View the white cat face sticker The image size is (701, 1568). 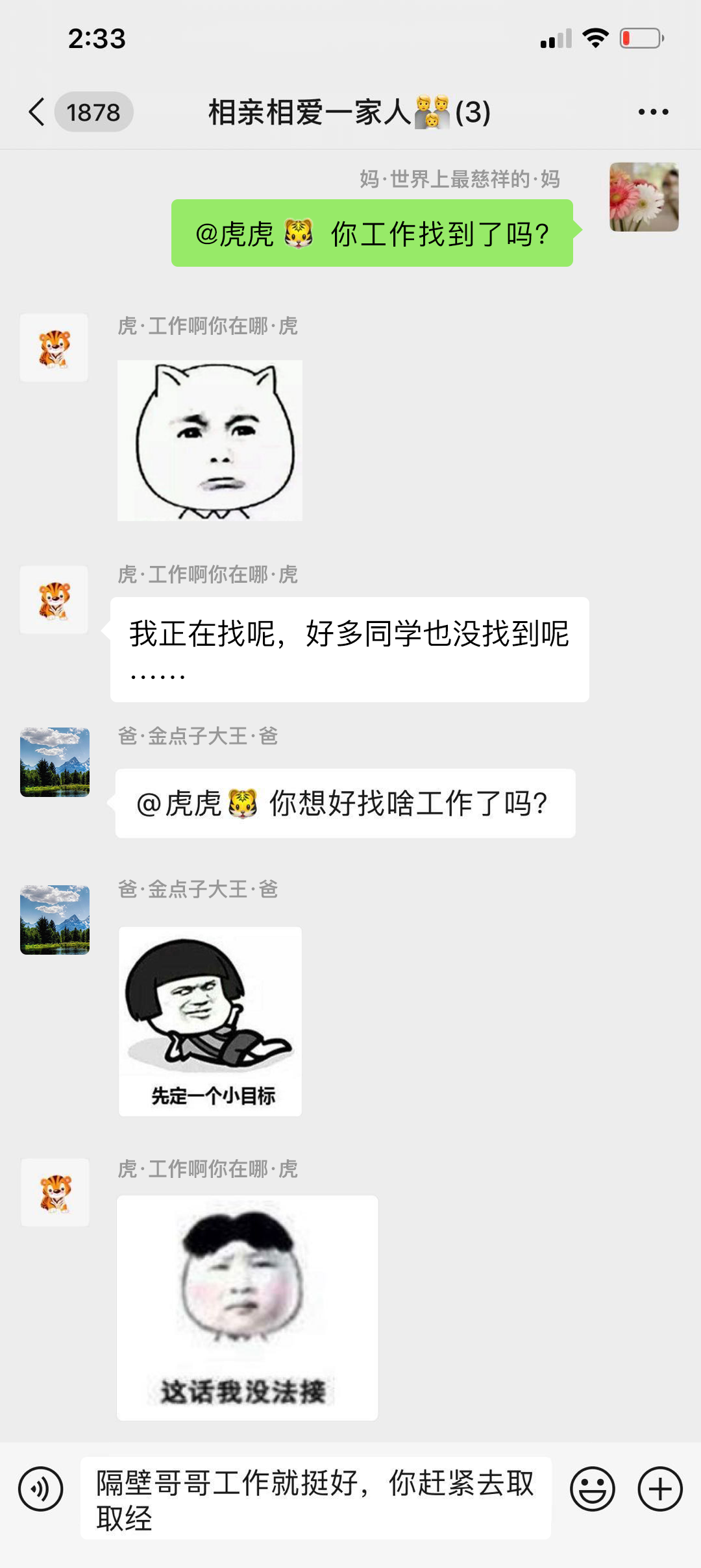[210, 441]
